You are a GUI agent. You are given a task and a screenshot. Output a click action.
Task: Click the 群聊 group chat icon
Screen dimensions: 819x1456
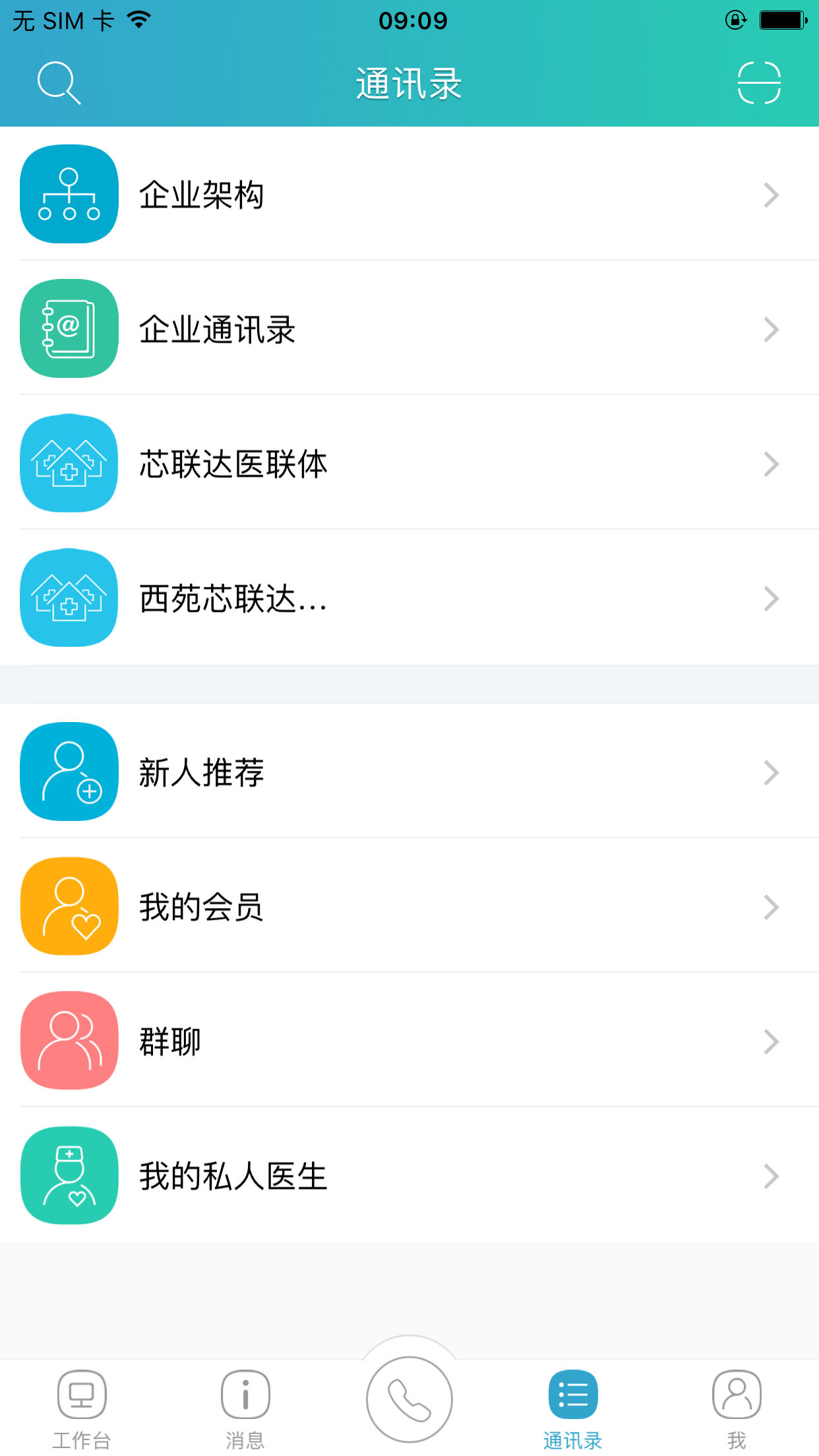click(69, 1041)
